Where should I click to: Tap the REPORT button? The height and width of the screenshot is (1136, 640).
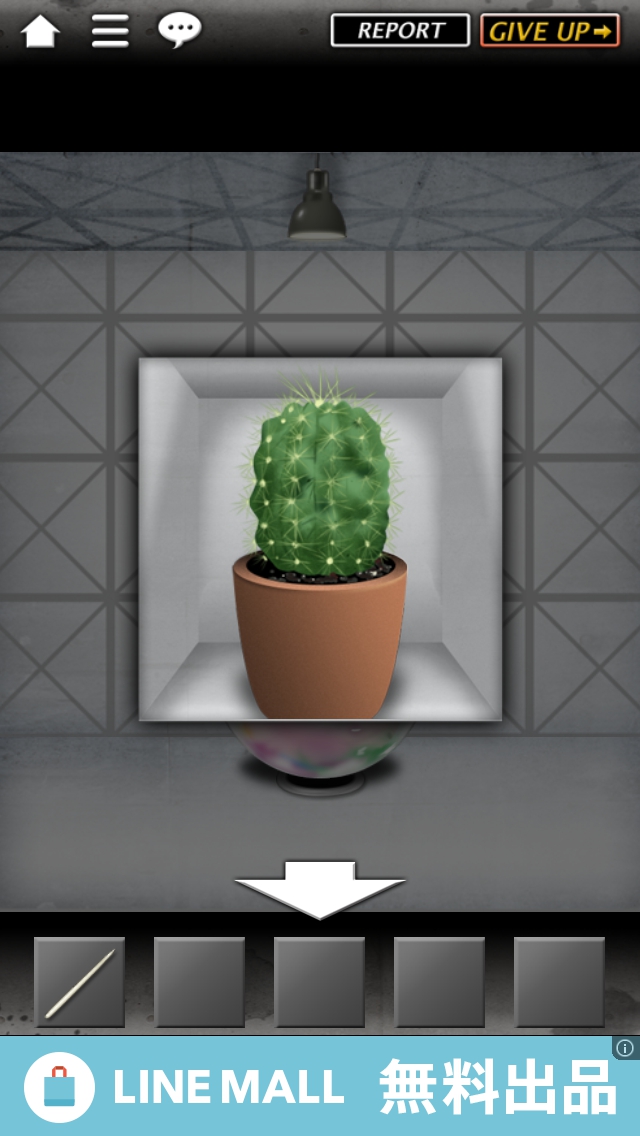400,31
